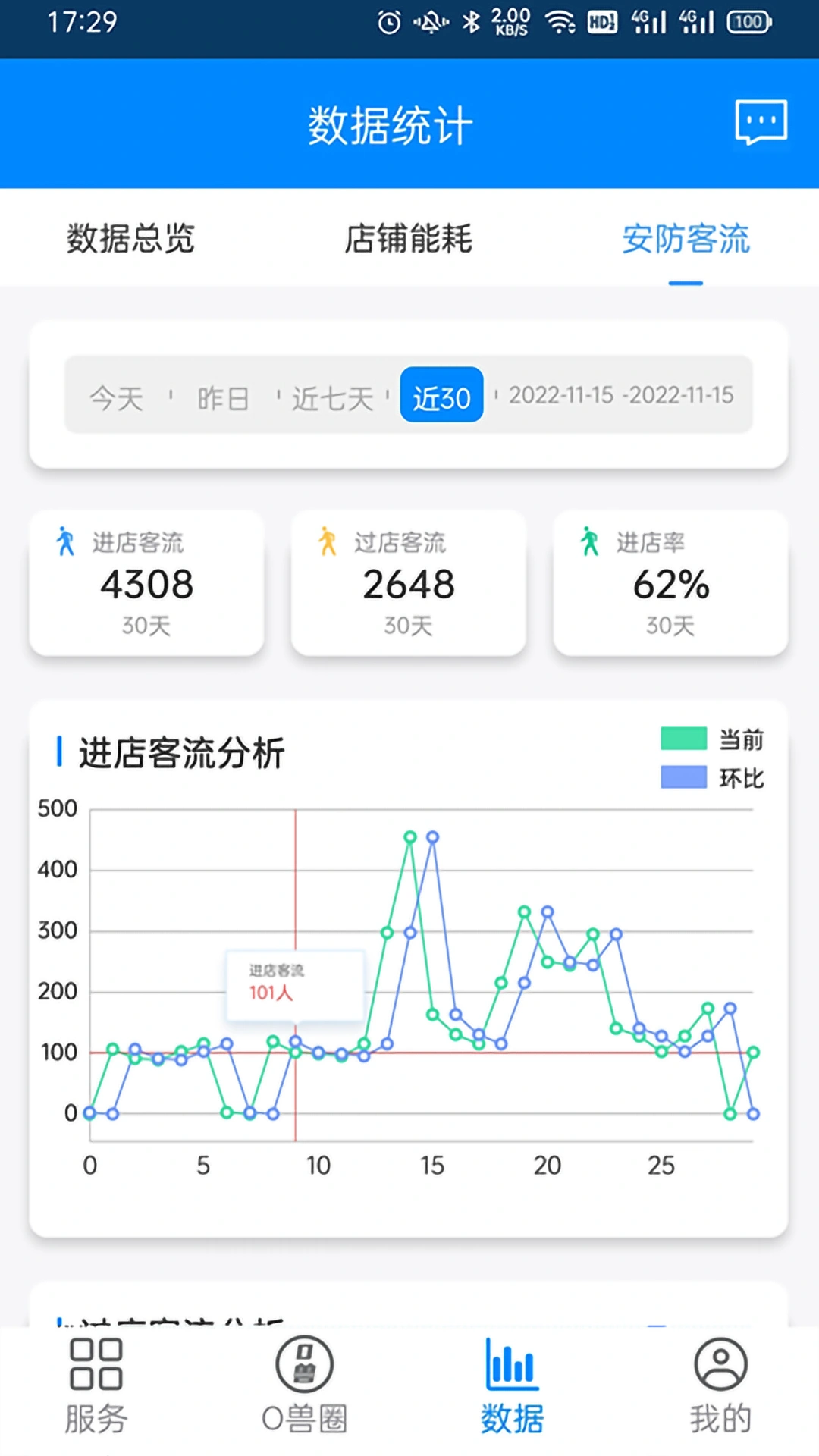Viewport: 819px width, 1456px height.
Task: Select the 今天 time filter option
Action: pyautogui.click(x=115, y=396)
